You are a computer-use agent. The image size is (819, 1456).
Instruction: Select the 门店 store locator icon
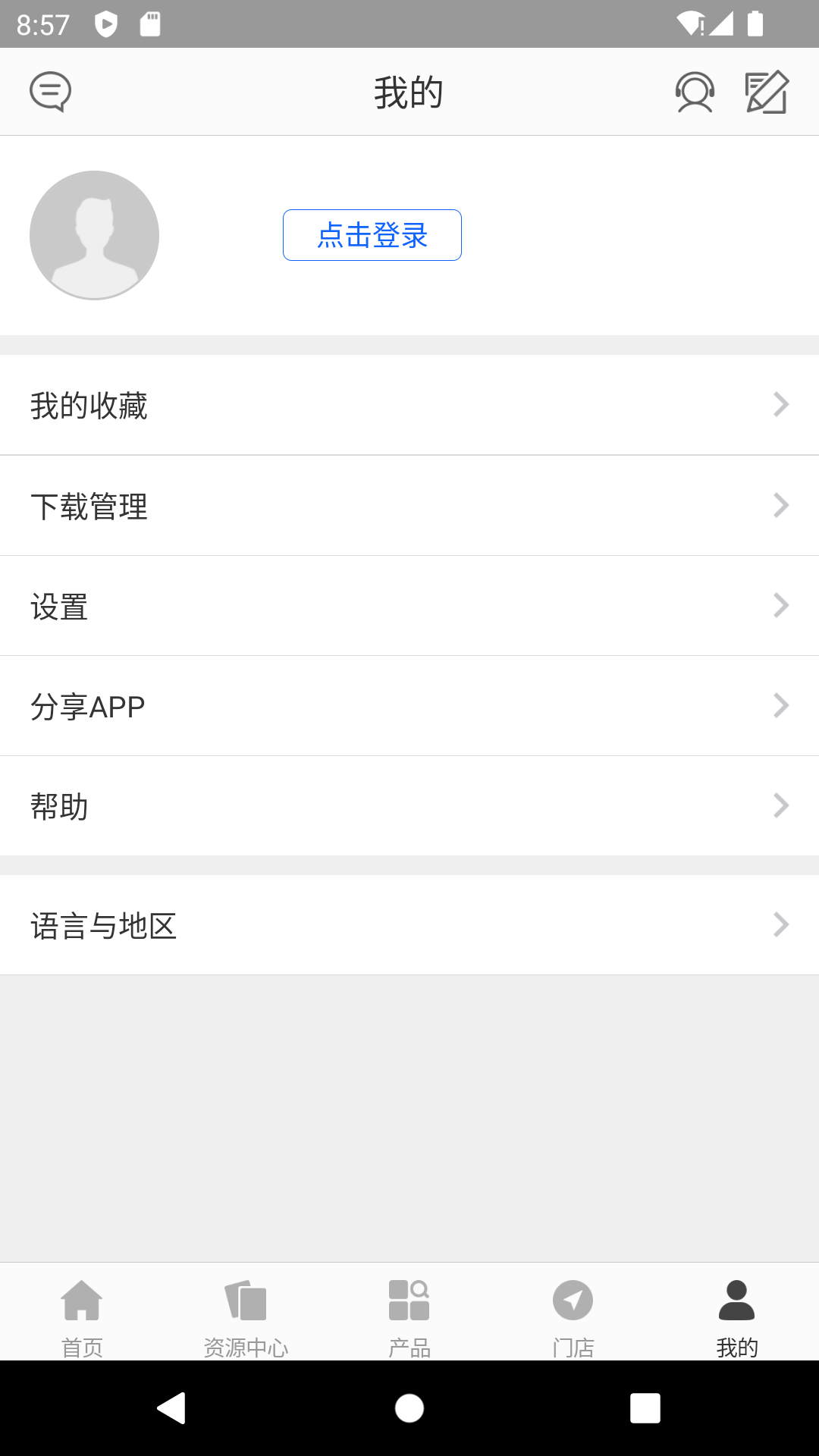[573, 1299]
